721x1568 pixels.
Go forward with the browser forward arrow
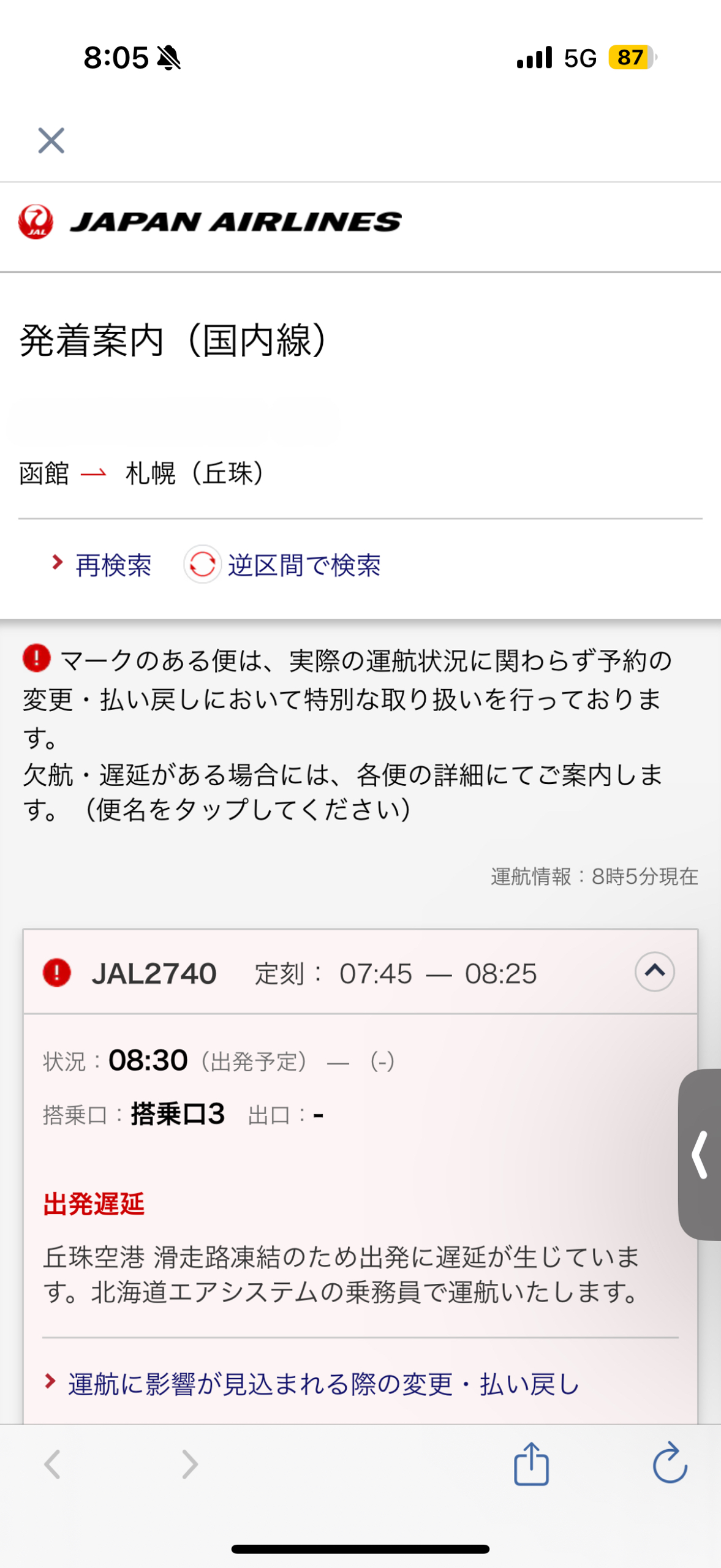[x=190, y=1464]
